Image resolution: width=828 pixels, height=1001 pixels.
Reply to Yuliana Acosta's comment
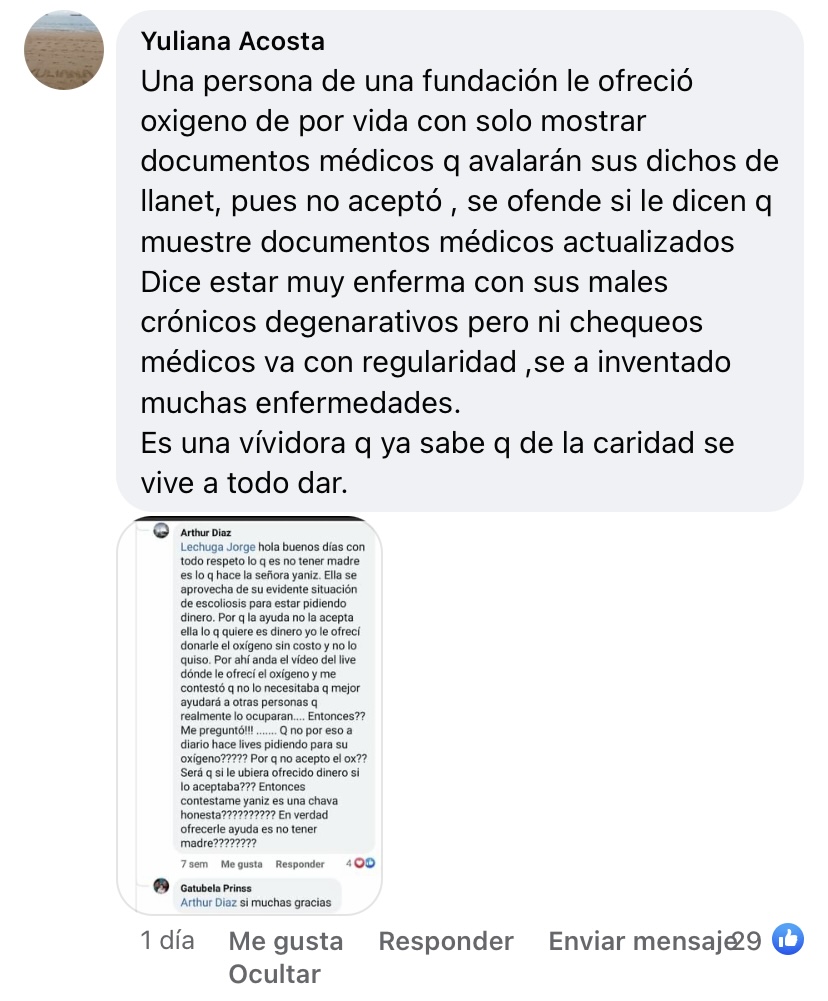tap(446, 941)
